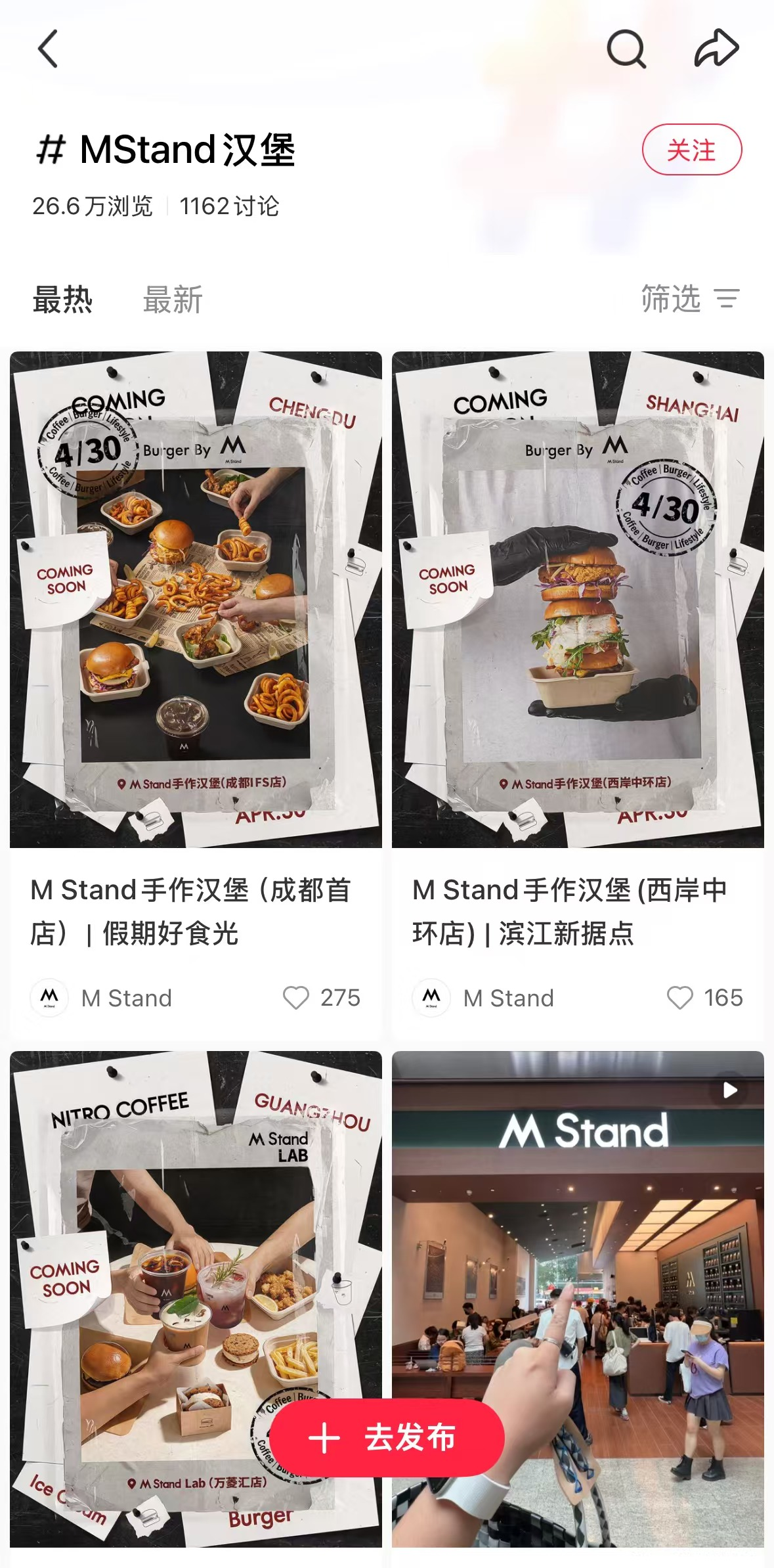
Task: Open the 筛选 filter options
Action: point(690,299)
